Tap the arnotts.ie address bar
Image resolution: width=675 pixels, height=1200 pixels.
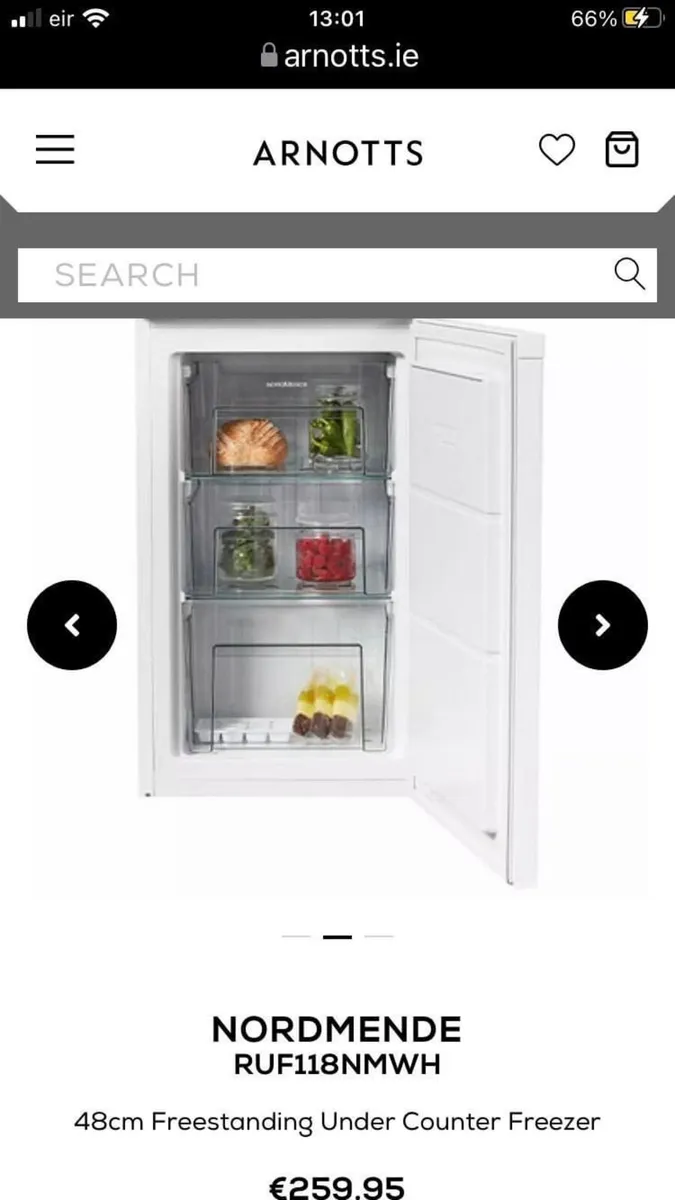tap(337, 56)
